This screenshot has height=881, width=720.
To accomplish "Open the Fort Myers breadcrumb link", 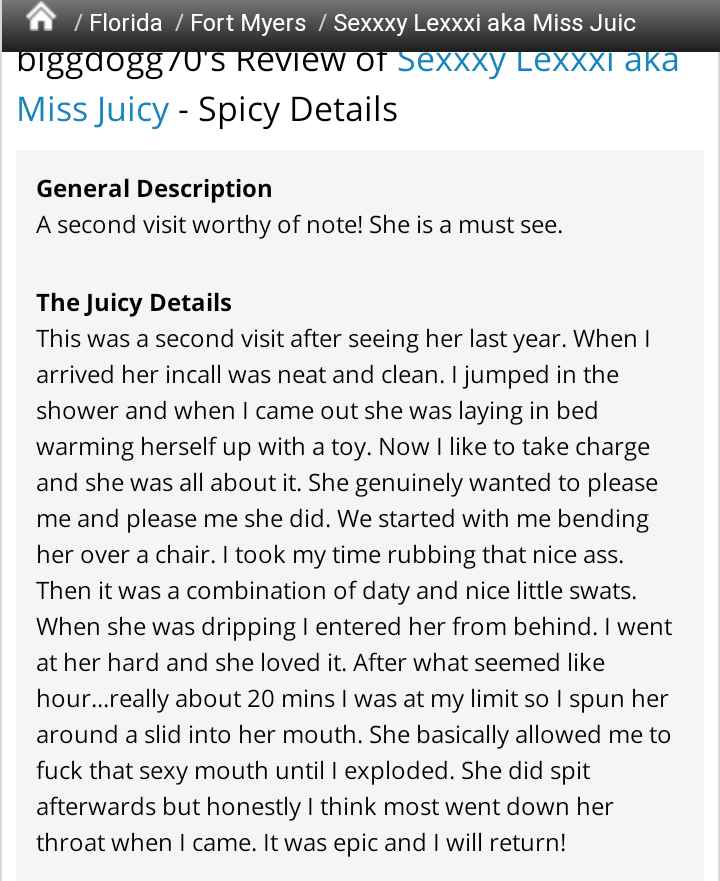I will click(x=248, y=22).
